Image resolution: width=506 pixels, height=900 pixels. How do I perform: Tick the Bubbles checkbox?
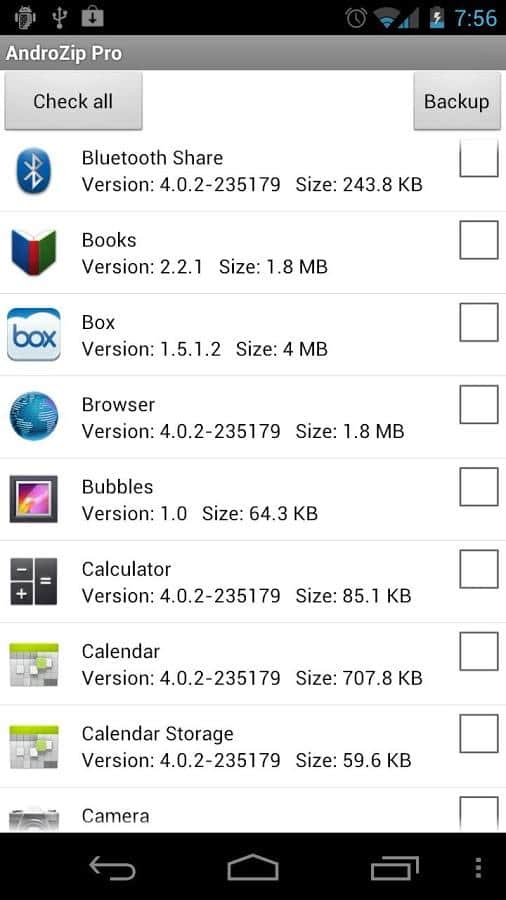tap(479, 487)
